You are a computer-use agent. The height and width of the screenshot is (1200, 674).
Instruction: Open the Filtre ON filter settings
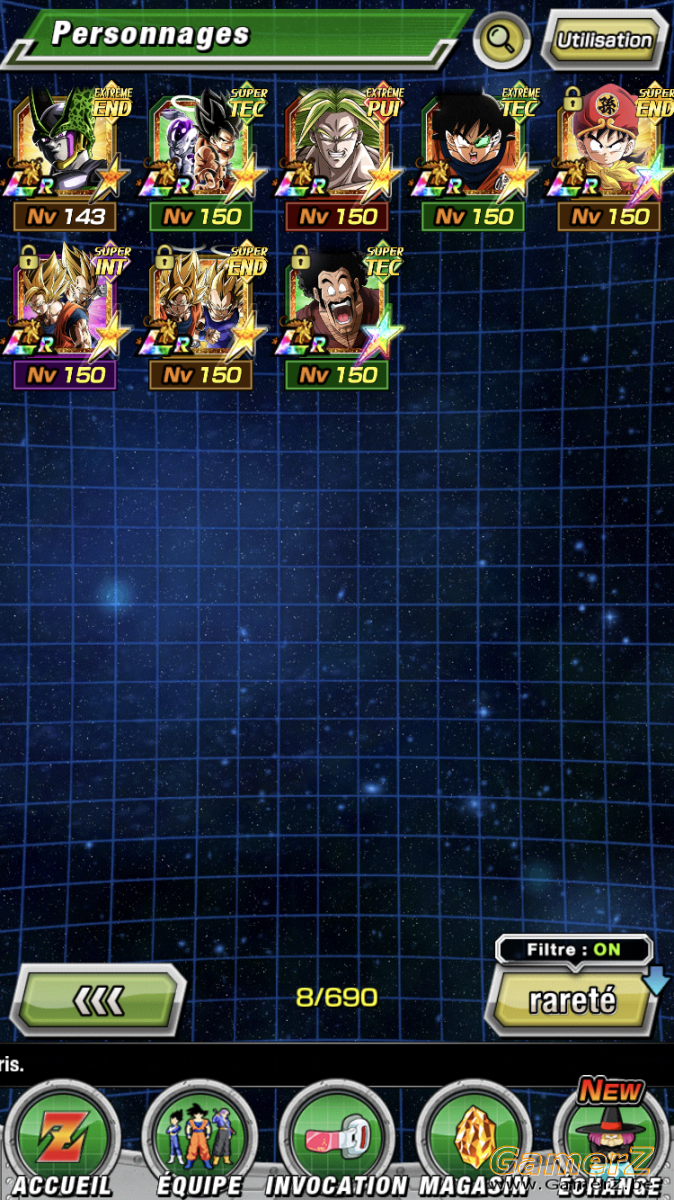574,950
